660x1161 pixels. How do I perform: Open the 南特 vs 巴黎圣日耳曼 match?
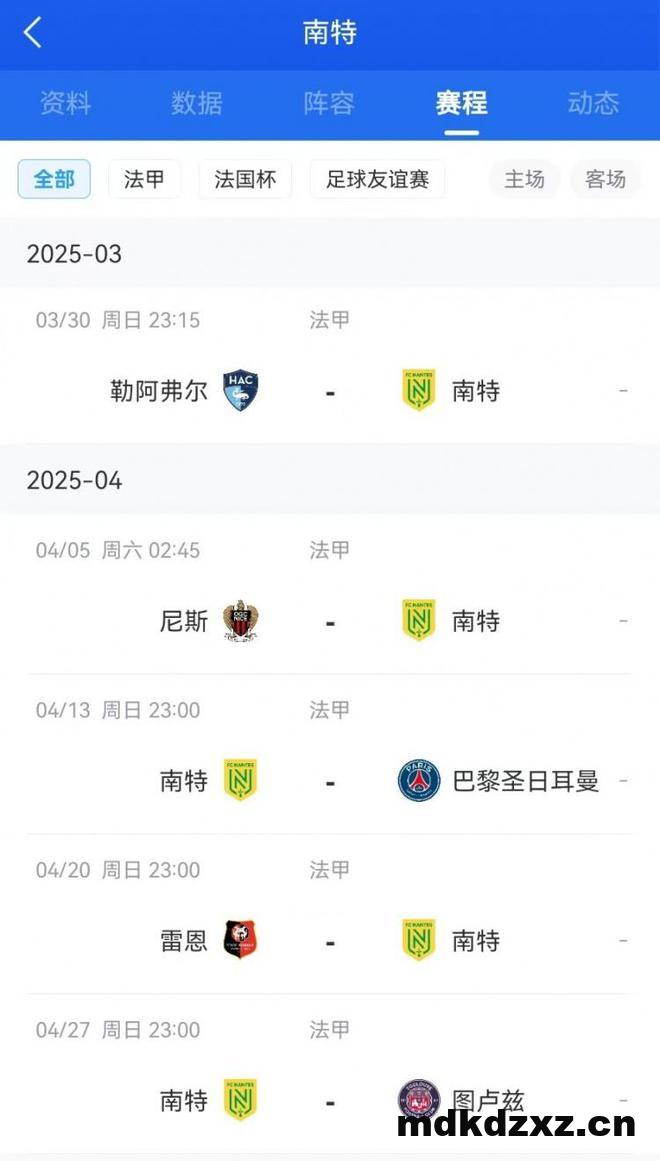point(330,755)
